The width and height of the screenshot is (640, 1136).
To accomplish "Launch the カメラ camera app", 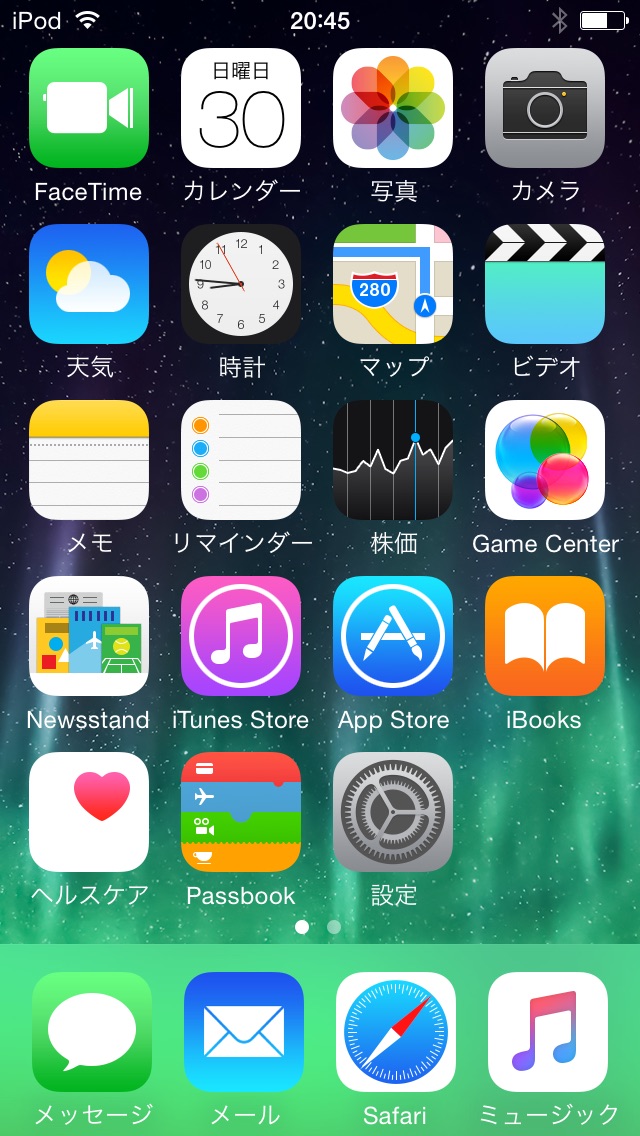I will click(545, 108).
